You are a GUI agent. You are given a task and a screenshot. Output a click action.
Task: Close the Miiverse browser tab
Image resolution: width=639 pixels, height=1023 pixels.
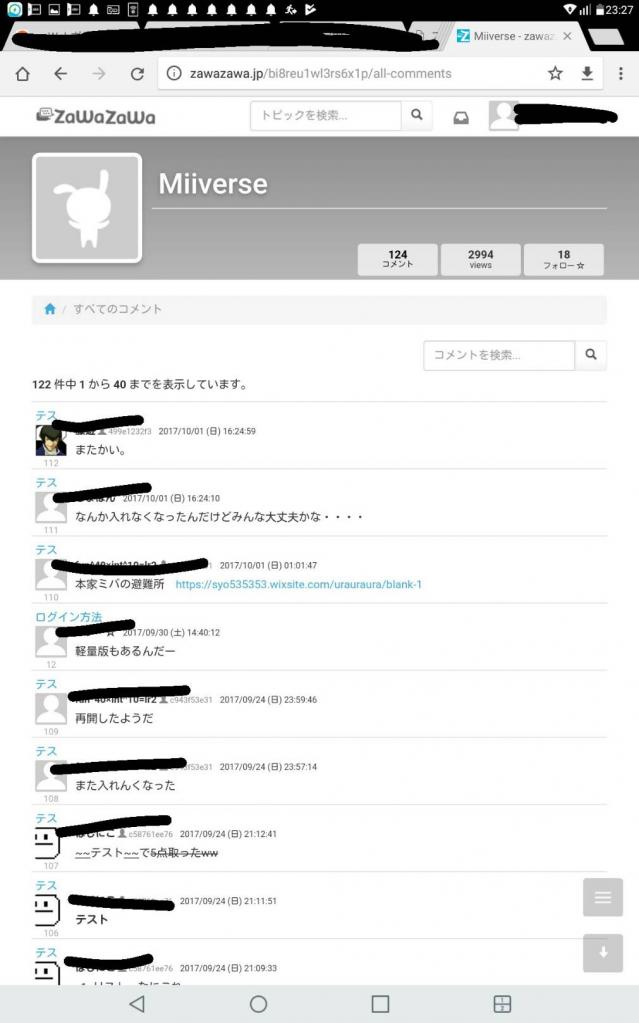tap(568, 36)
